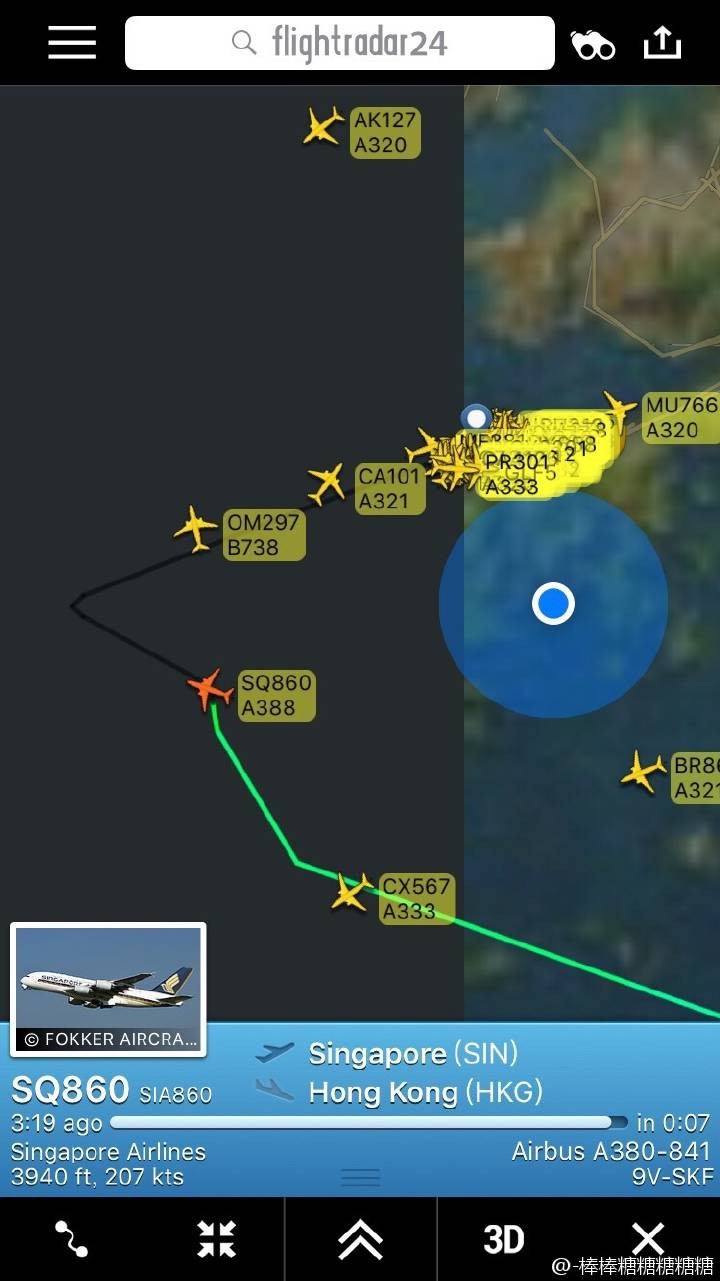Close the SQ860 flight panel

[648, 1239]
